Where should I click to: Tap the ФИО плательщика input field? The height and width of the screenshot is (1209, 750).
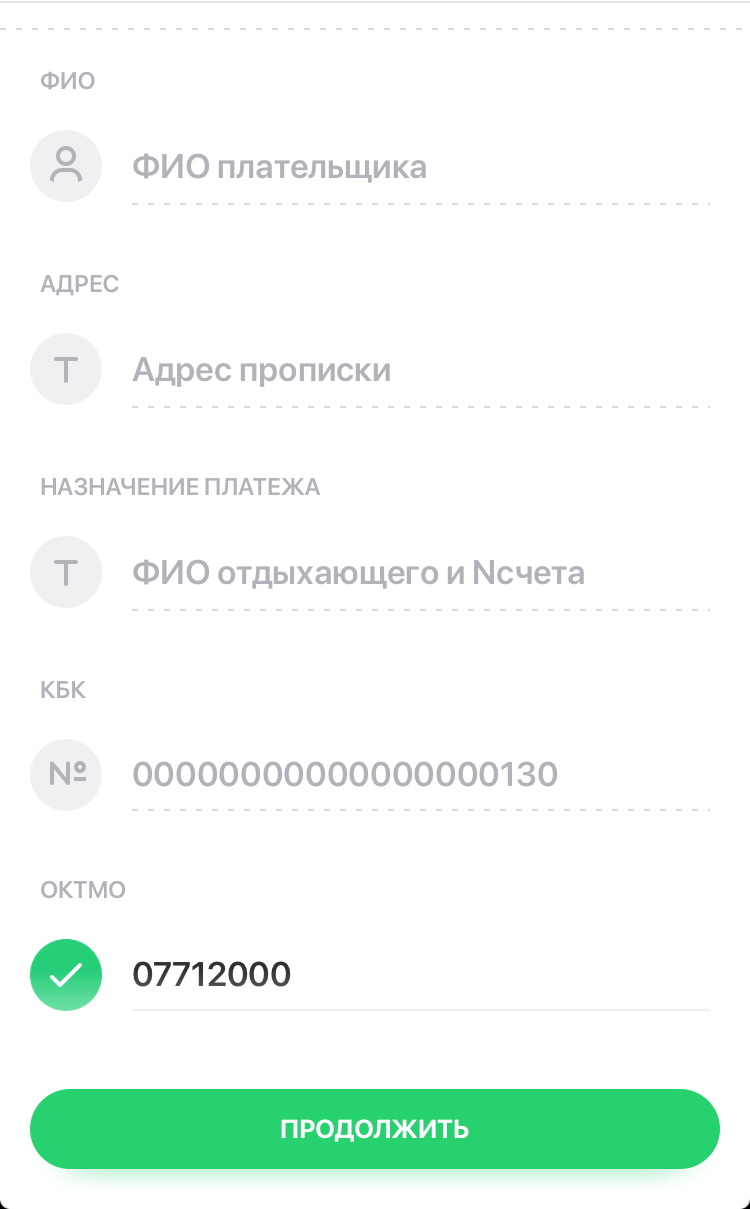pos(420,167)
